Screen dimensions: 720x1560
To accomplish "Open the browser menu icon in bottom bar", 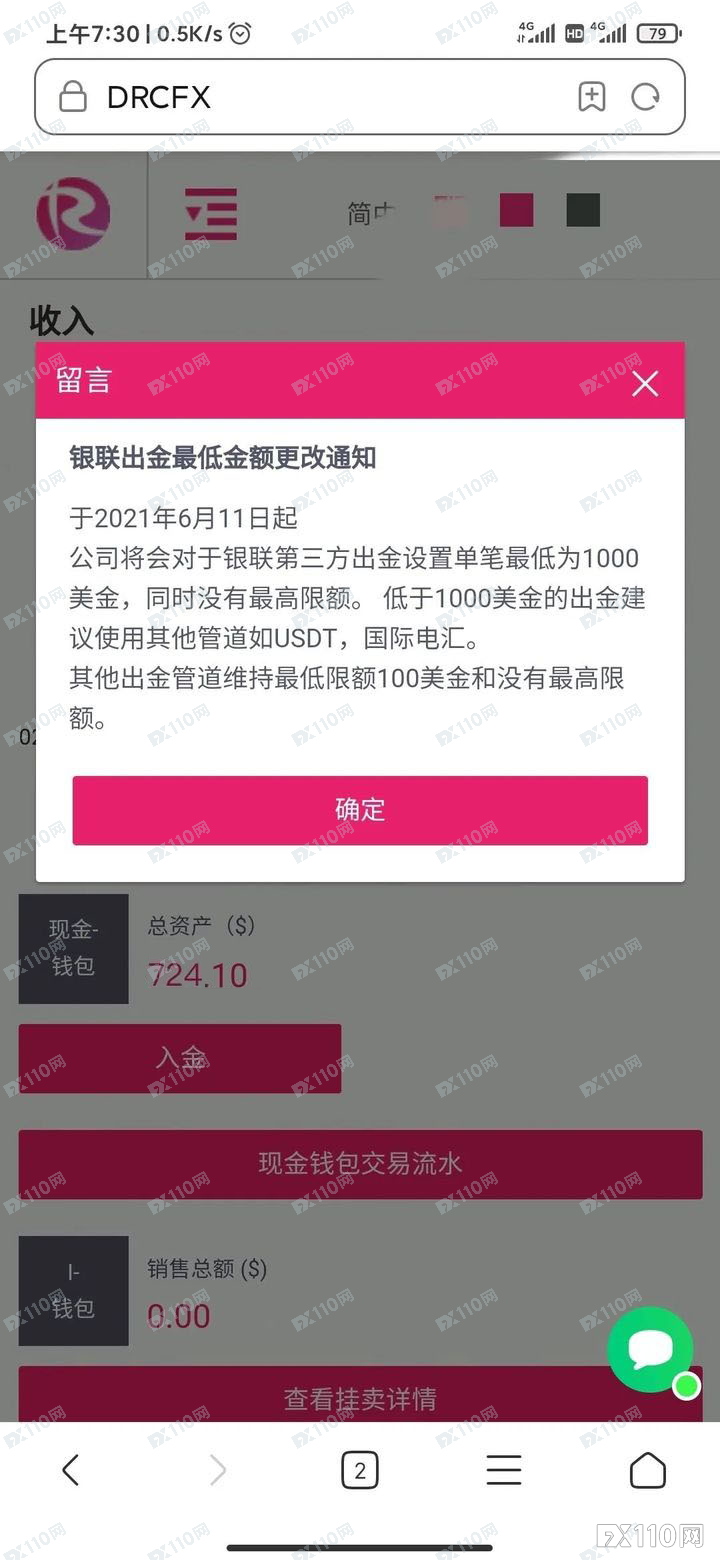I will (x=504, y=1470).
